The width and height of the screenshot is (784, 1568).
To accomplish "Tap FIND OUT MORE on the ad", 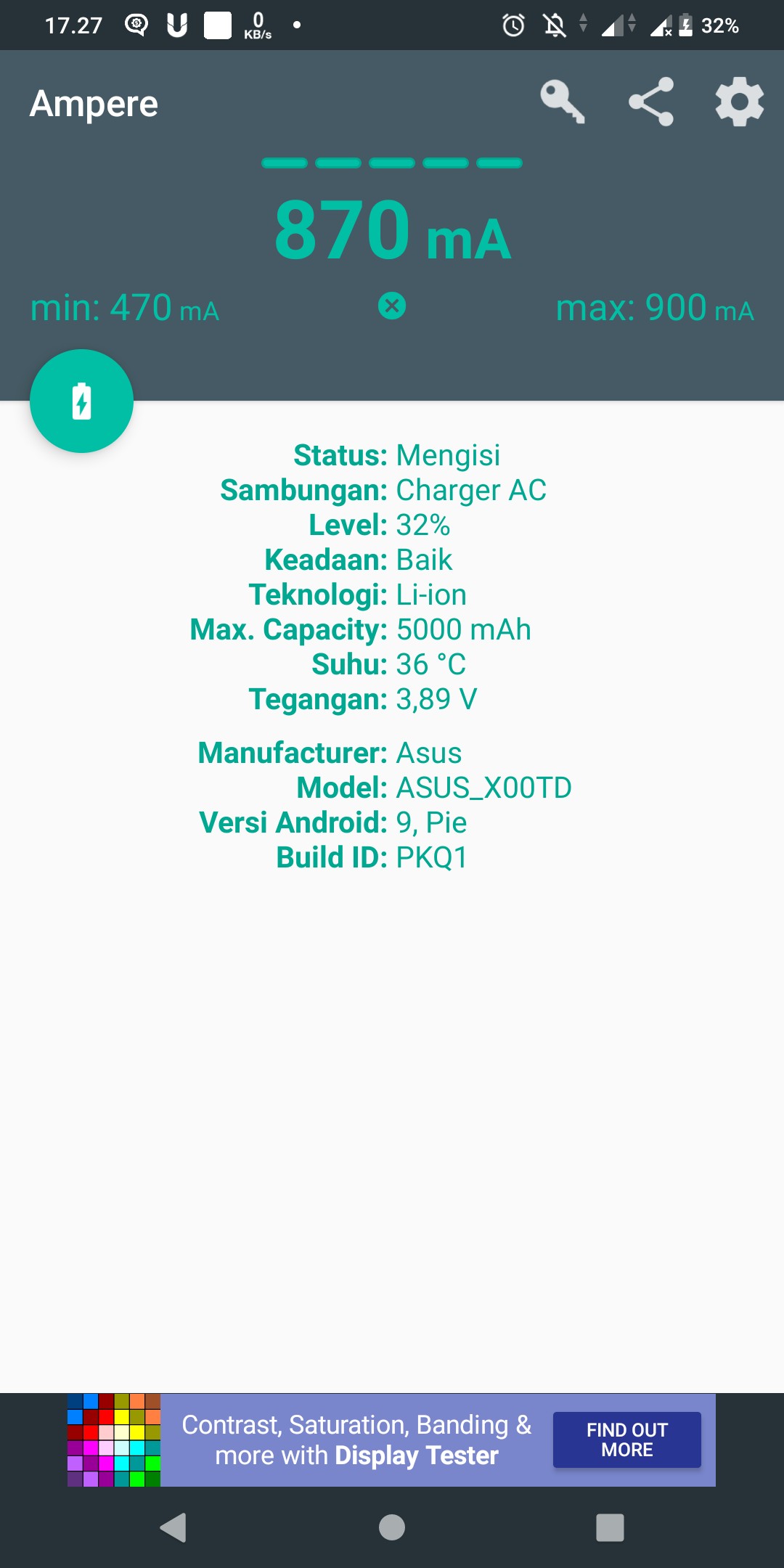I will point(626,1440).
